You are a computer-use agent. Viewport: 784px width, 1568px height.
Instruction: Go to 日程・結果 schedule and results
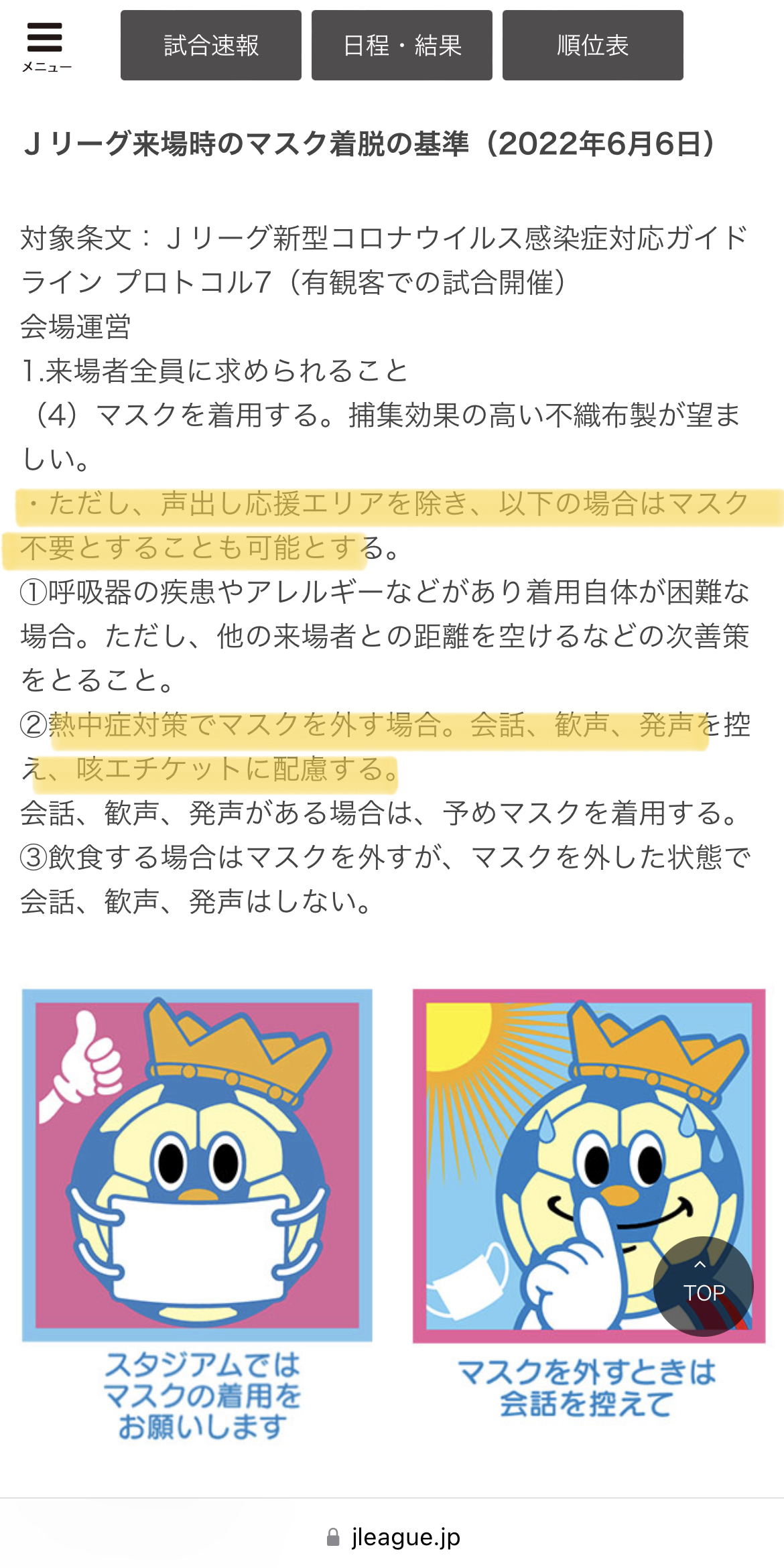coord(402,46)
